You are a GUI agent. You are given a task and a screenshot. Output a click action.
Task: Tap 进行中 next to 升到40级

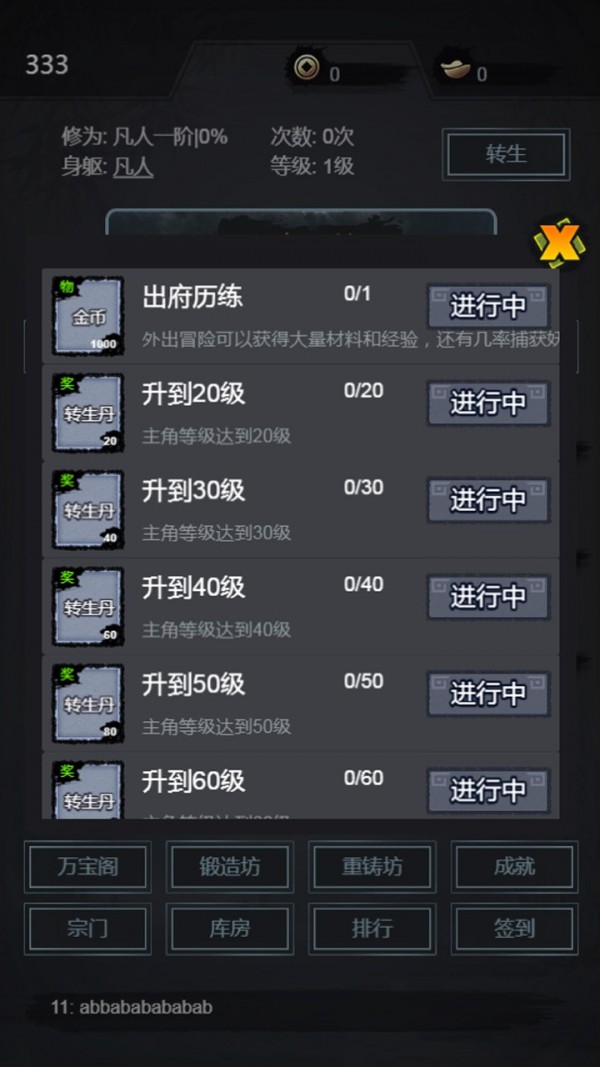(x=488, y=597)
